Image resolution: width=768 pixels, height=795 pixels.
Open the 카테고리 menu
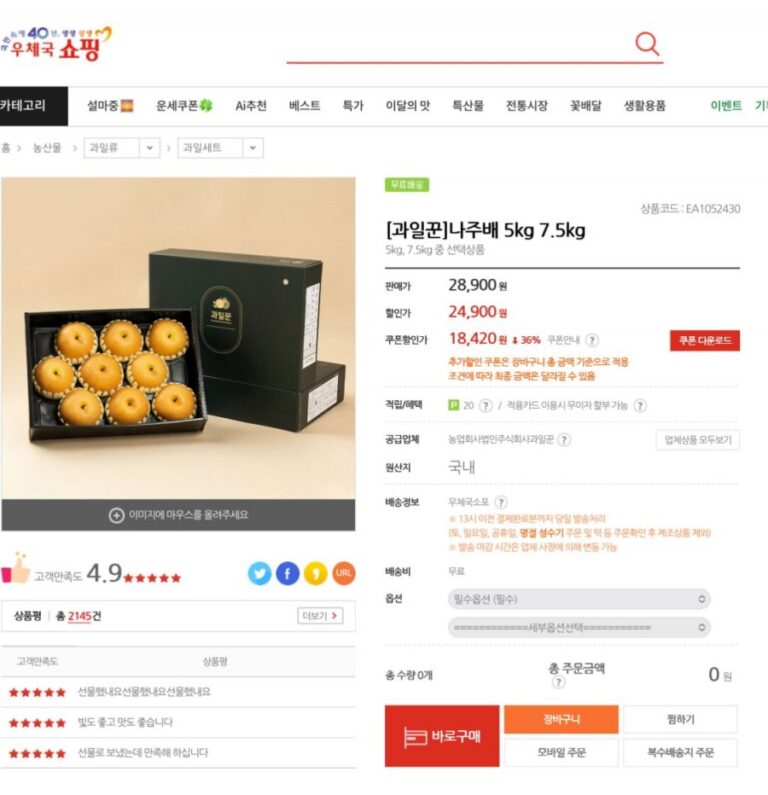click(x=29, y=106)
